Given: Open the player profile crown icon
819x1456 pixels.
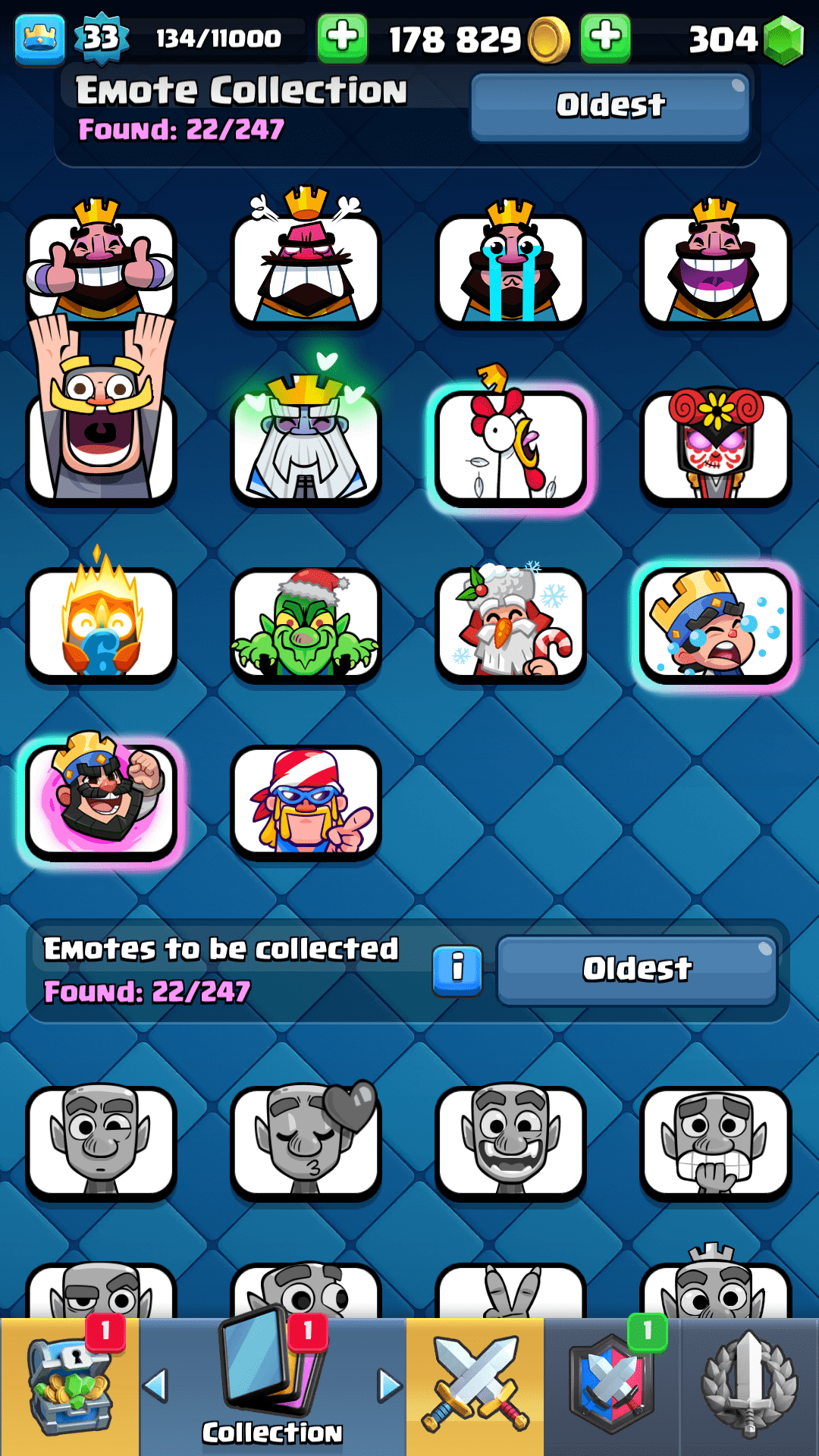Looking at the screenshot, I should pos(39,38).
